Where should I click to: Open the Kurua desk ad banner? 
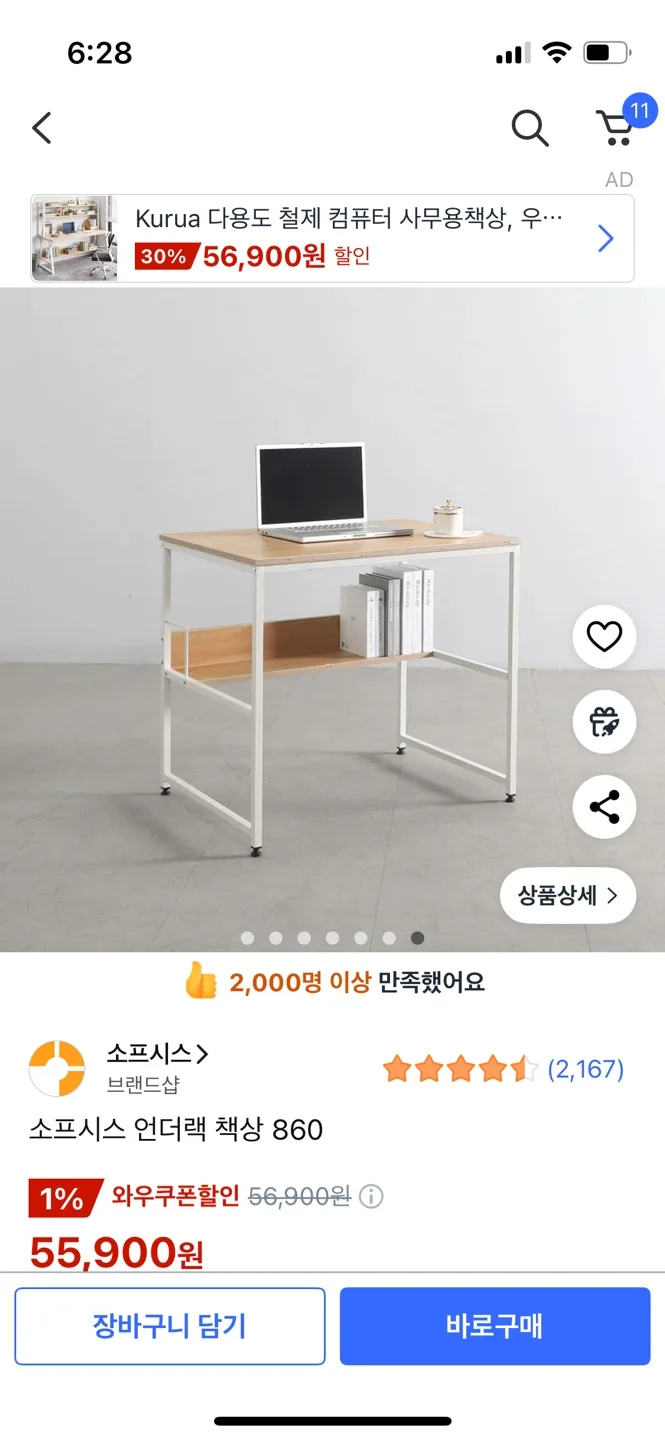(332, 239)
